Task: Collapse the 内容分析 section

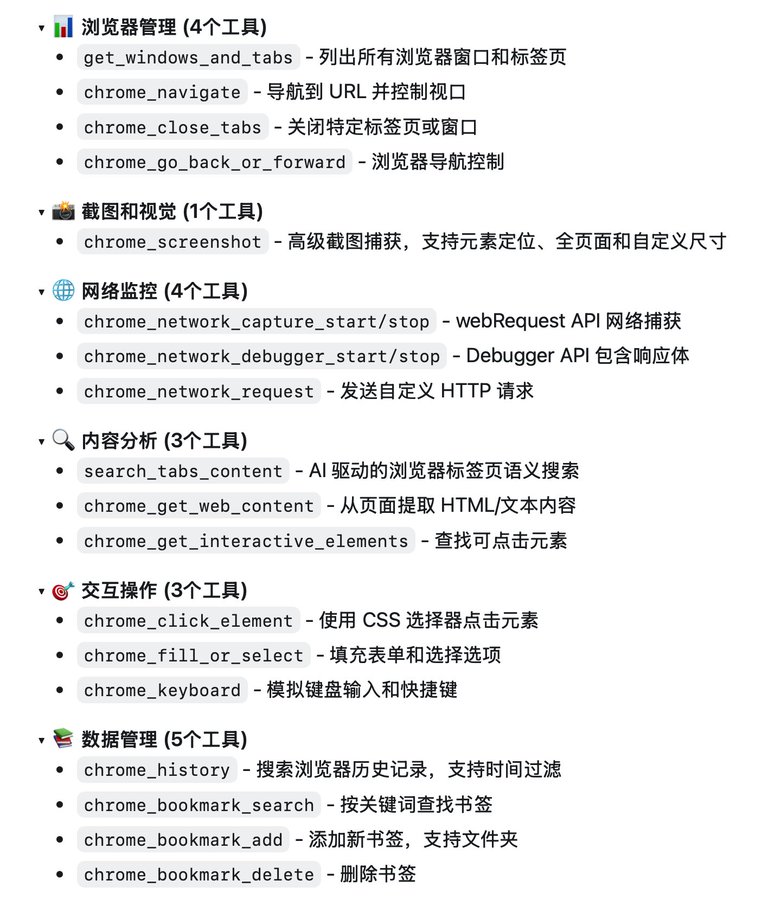Action: click(40, 441)
